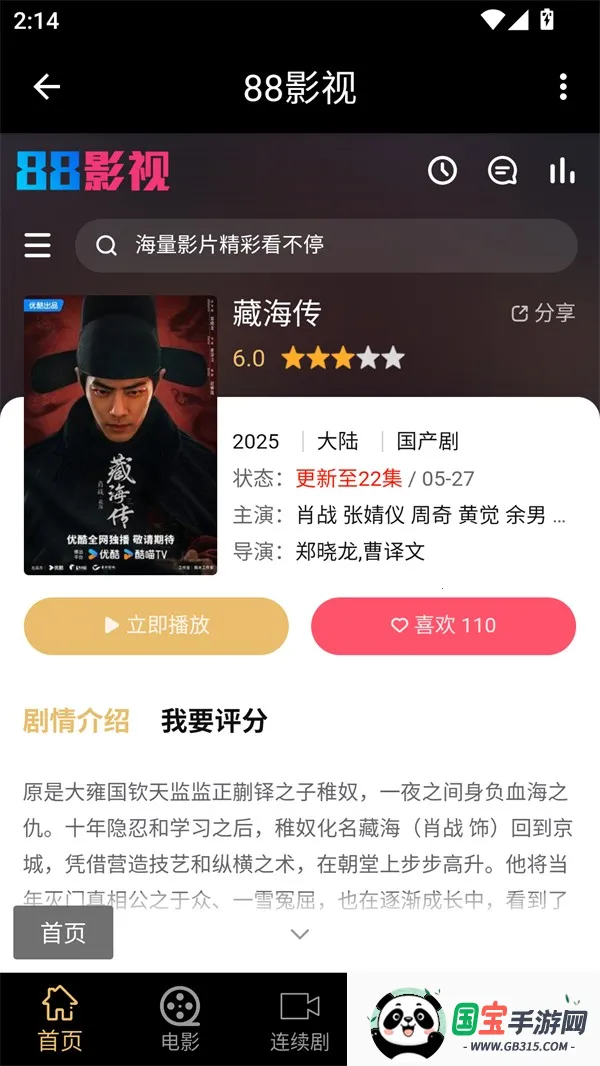Go back using the top arrow
This screenshot has width=600, height=1066.
tap(47, 87)
